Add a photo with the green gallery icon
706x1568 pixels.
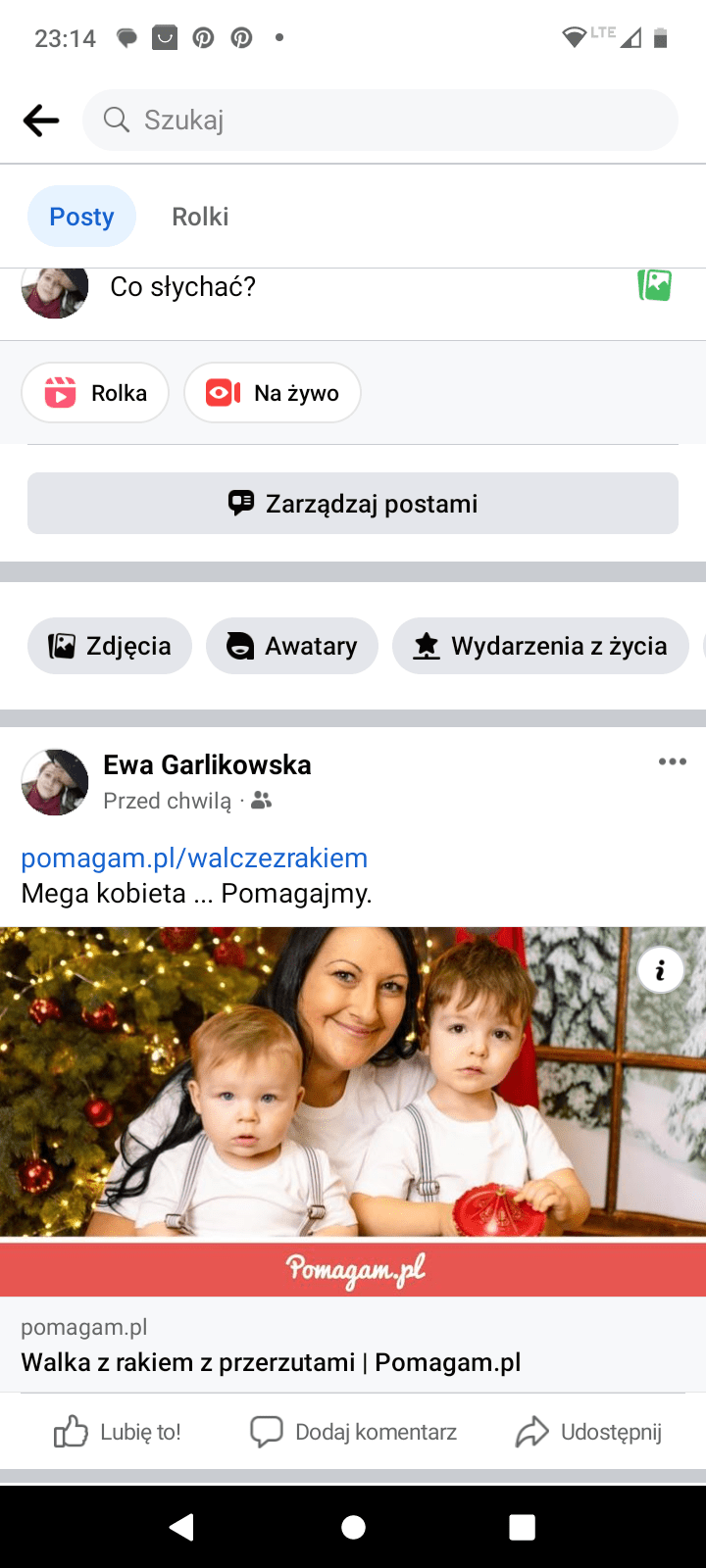[655, 285]
